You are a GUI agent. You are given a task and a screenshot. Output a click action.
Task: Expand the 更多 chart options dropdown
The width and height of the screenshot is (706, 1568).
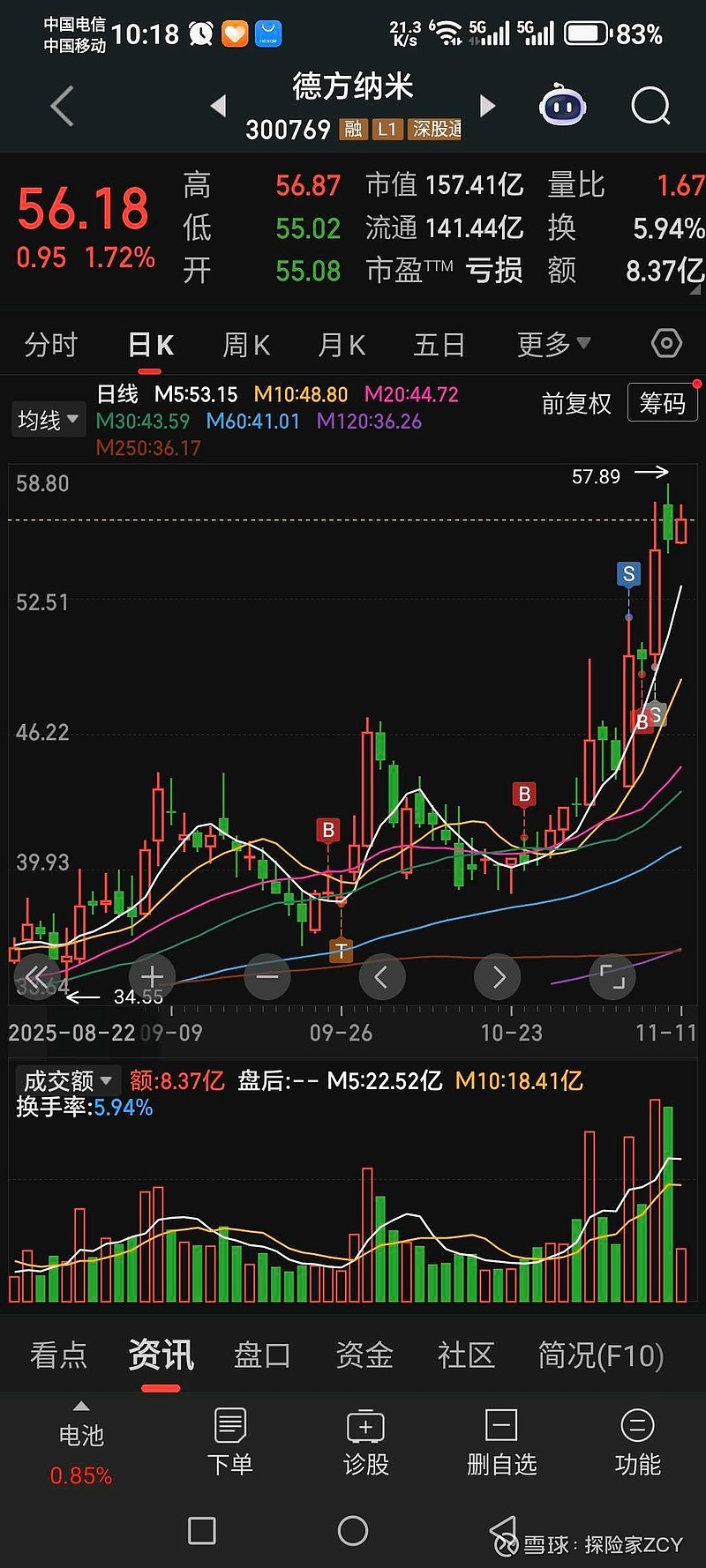551,343
